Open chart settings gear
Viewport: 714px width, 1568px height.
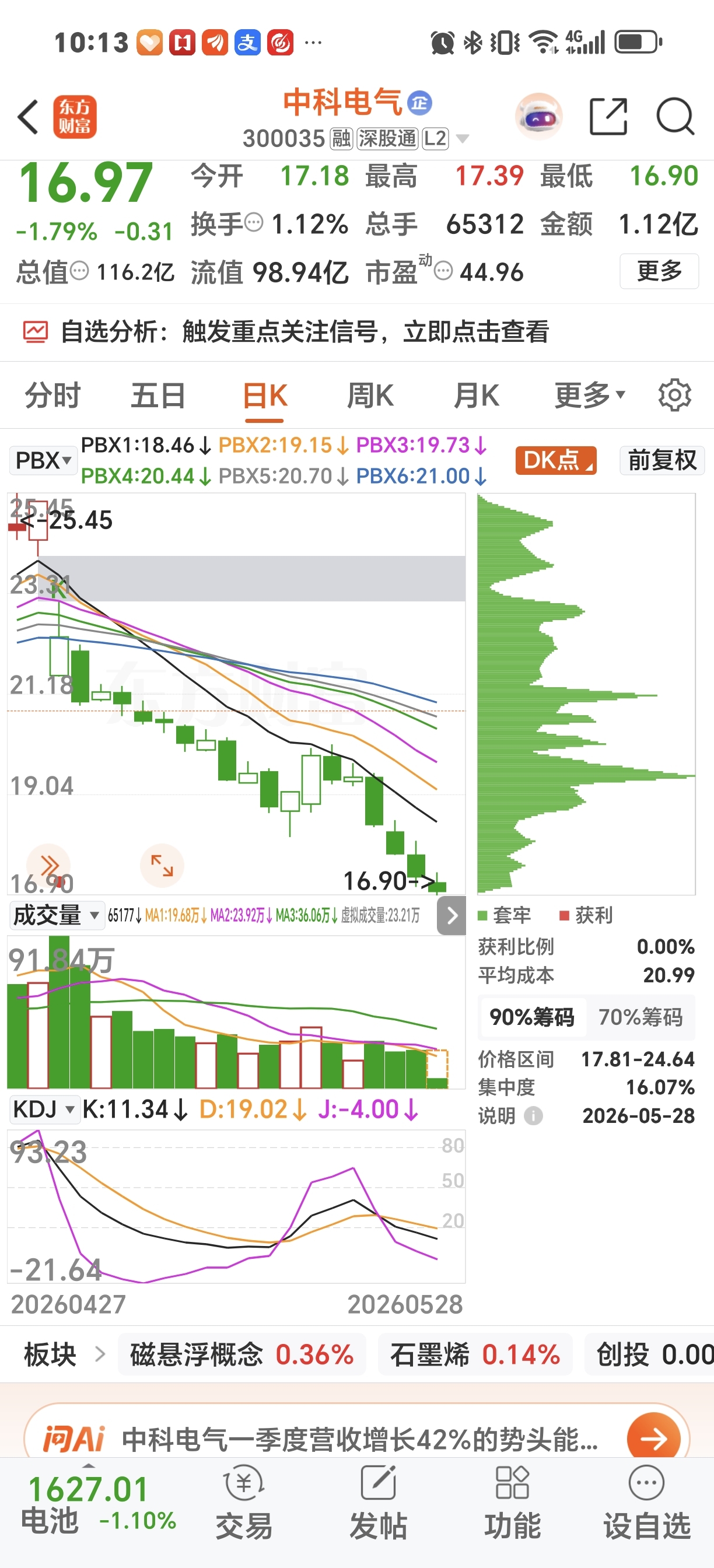point(674,395)
